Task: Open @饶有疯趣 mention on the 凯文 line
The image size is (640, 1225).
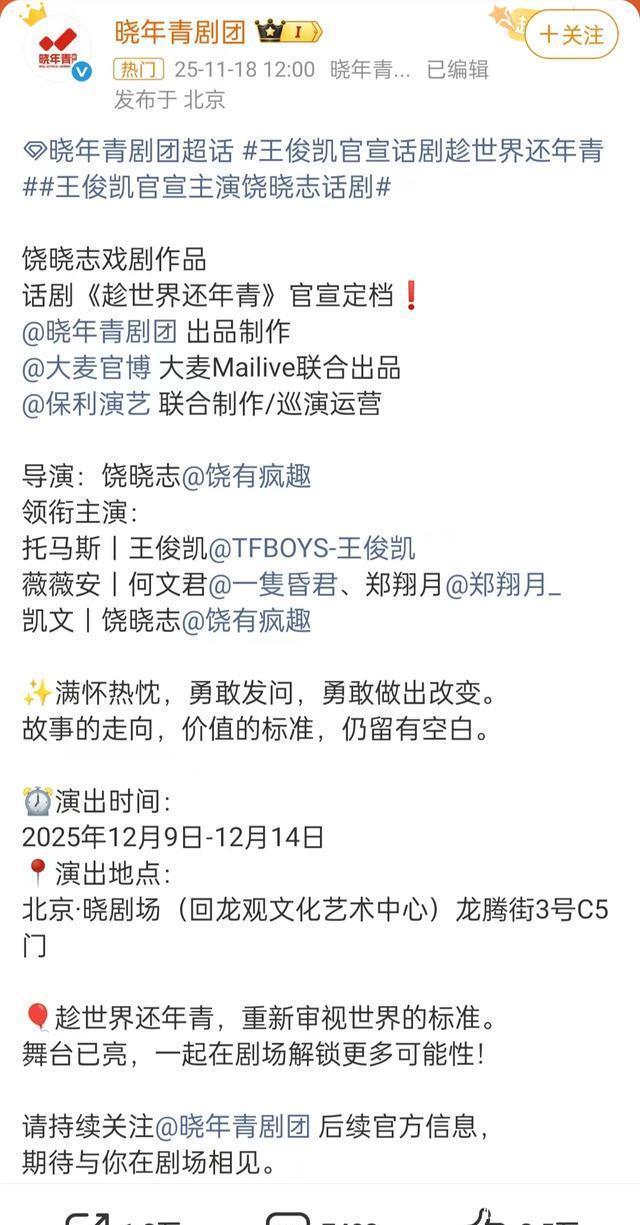Action: [x=246, y=619]
